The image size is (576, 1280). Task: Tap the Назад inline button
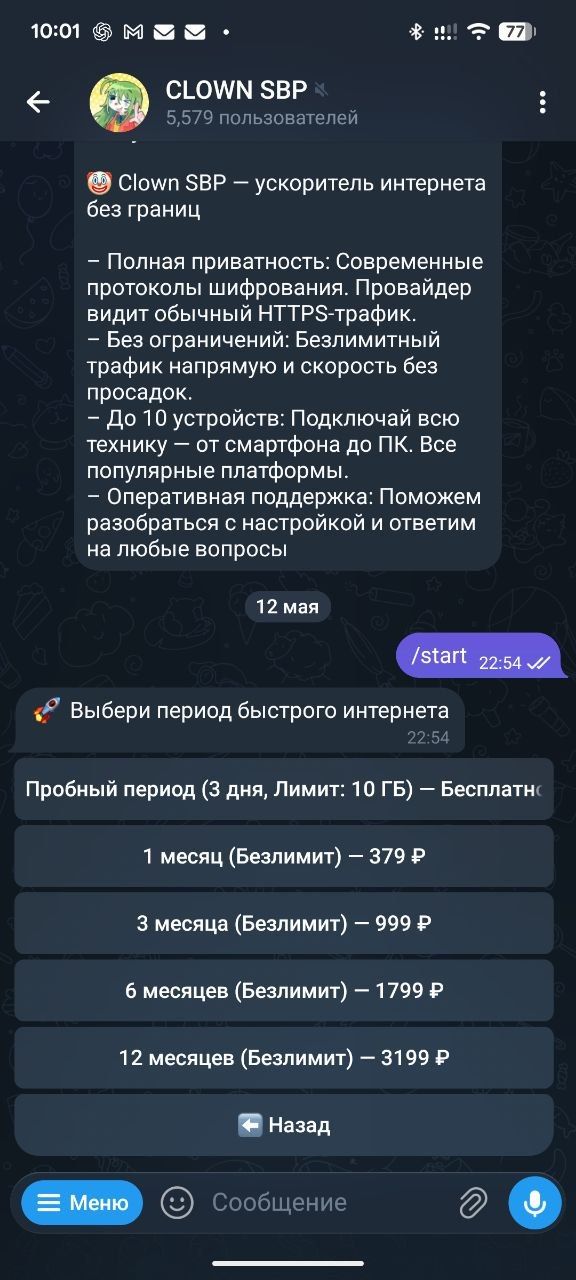click(284, 1125)
